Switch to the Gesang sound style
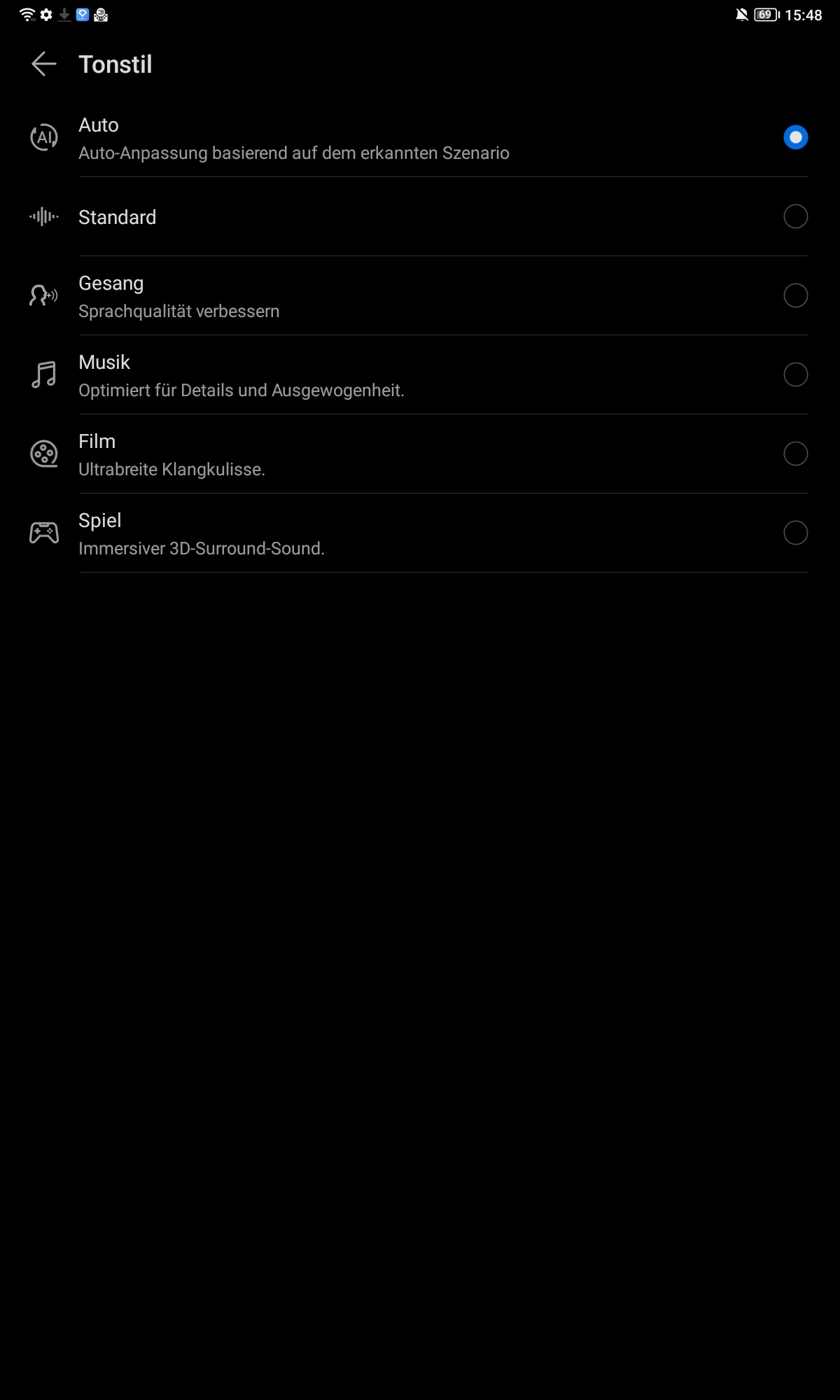Image resolution: width=840 pixels, height=1400 pixels. 420,296
